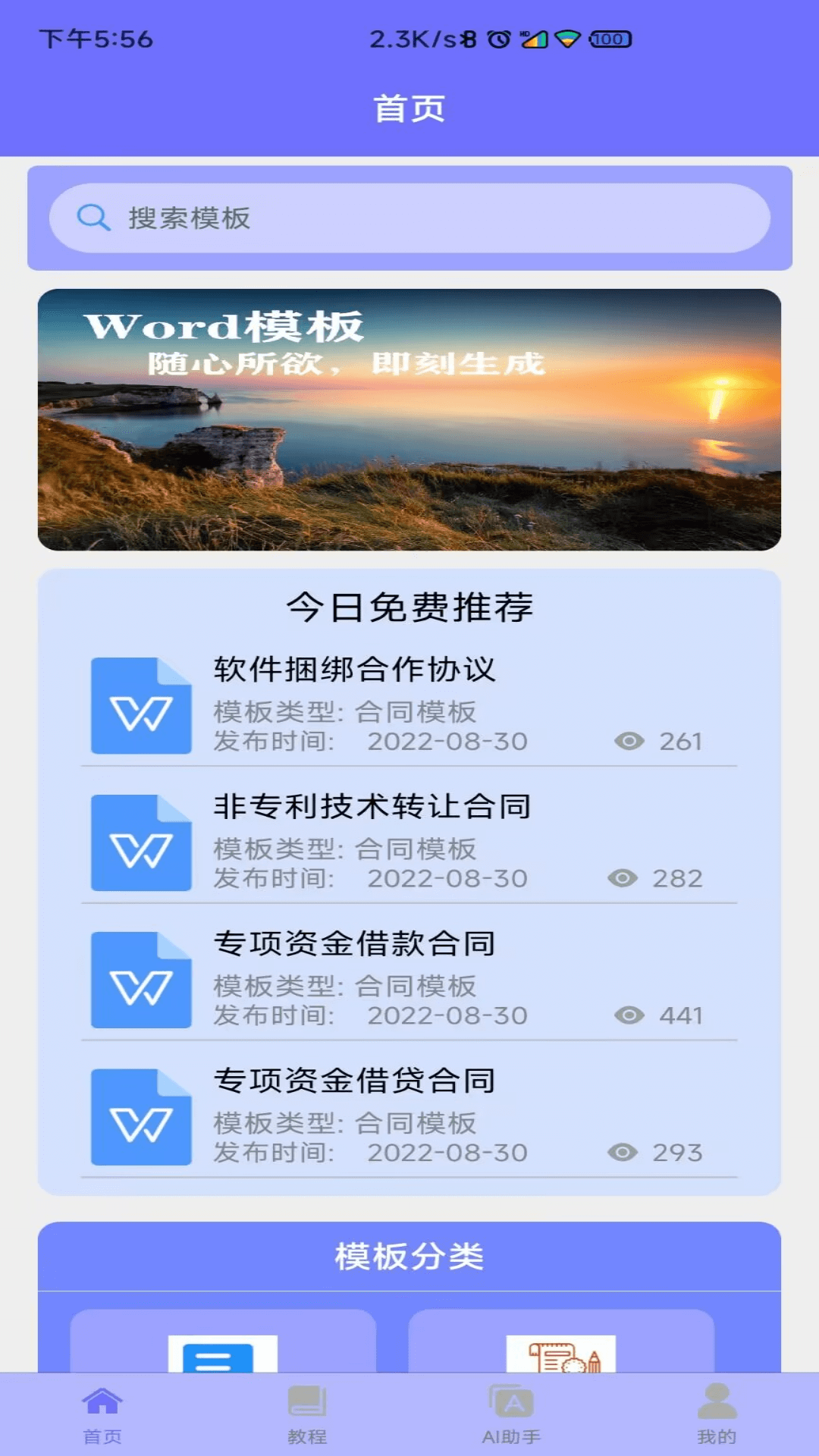Switch to the 我的 tab
Image resolution: width=819 pixels, height=1456 pixels.
(717, 1414)
